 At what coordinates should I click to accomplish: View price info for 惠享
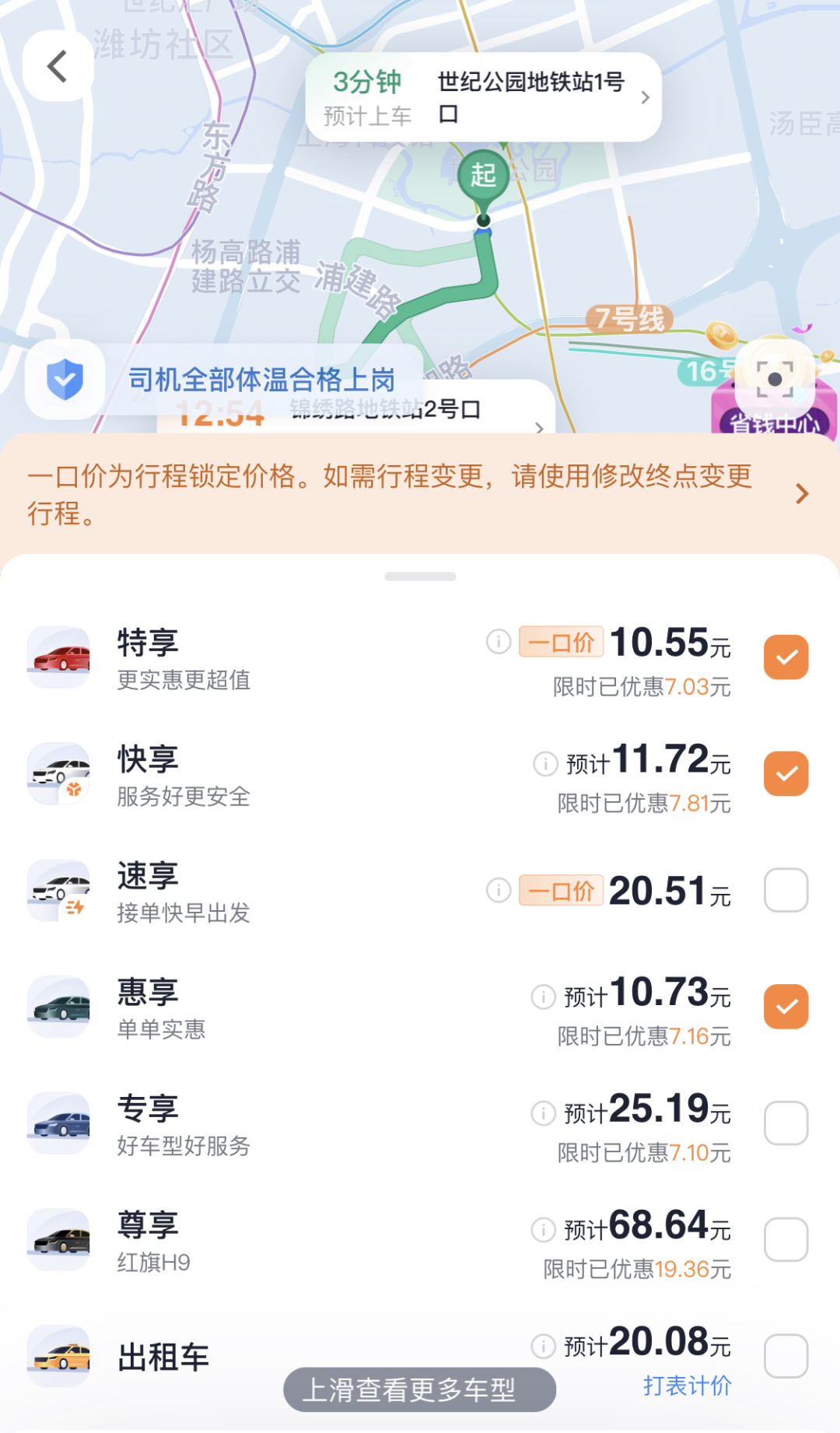pos(543,997)
